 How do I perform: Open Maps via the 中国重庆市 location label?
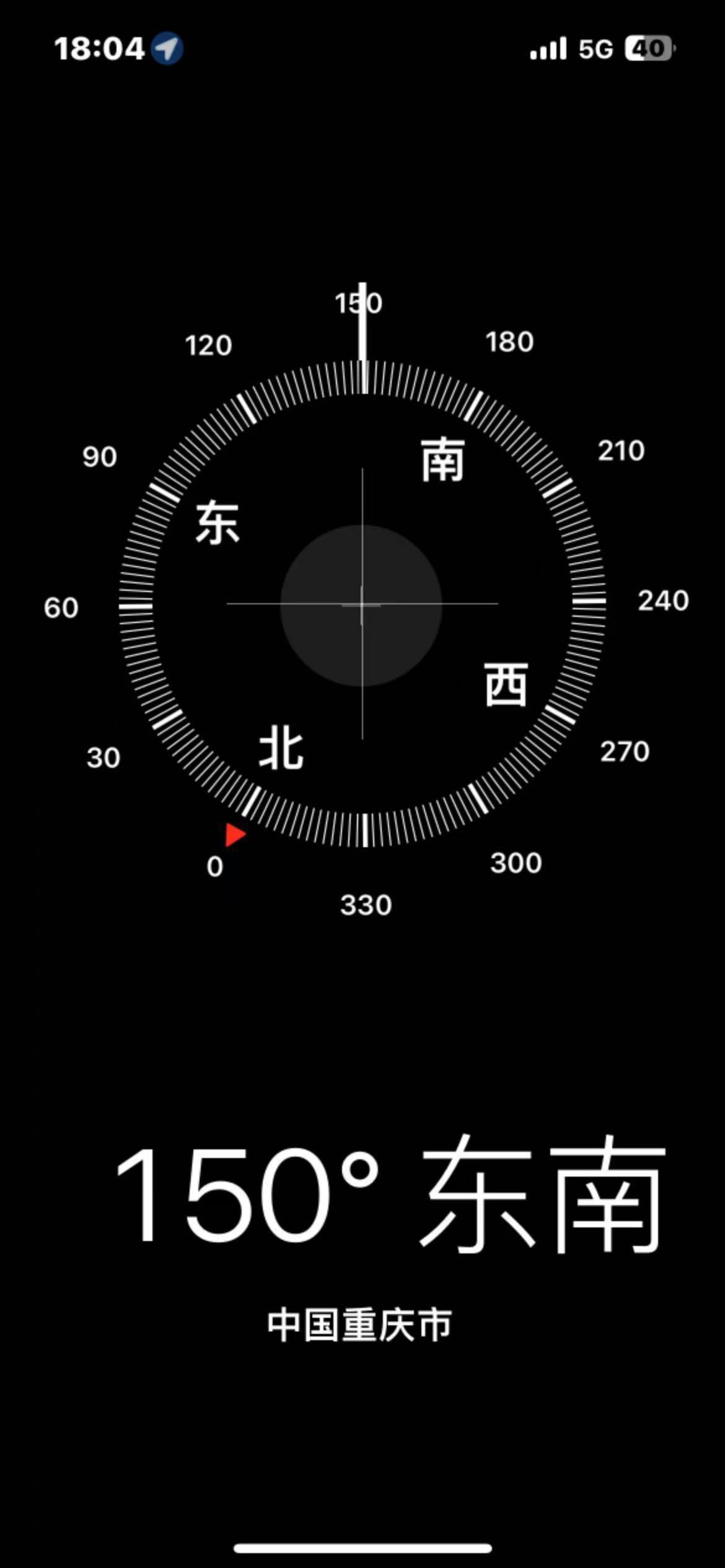tap(359, 1325)
